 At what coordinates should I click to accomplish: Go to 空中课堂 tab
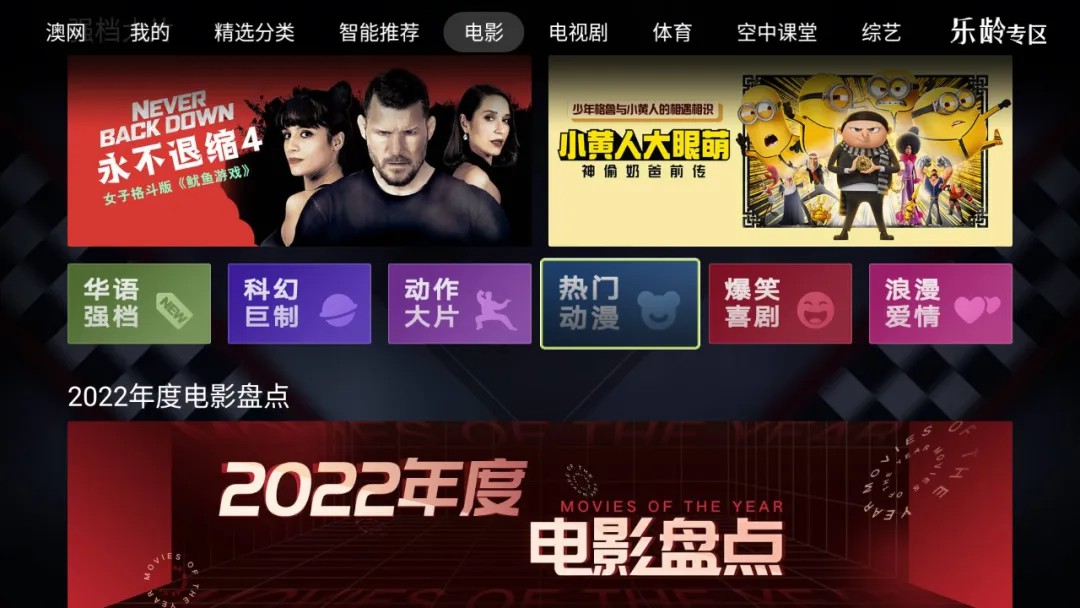[777, 32]
